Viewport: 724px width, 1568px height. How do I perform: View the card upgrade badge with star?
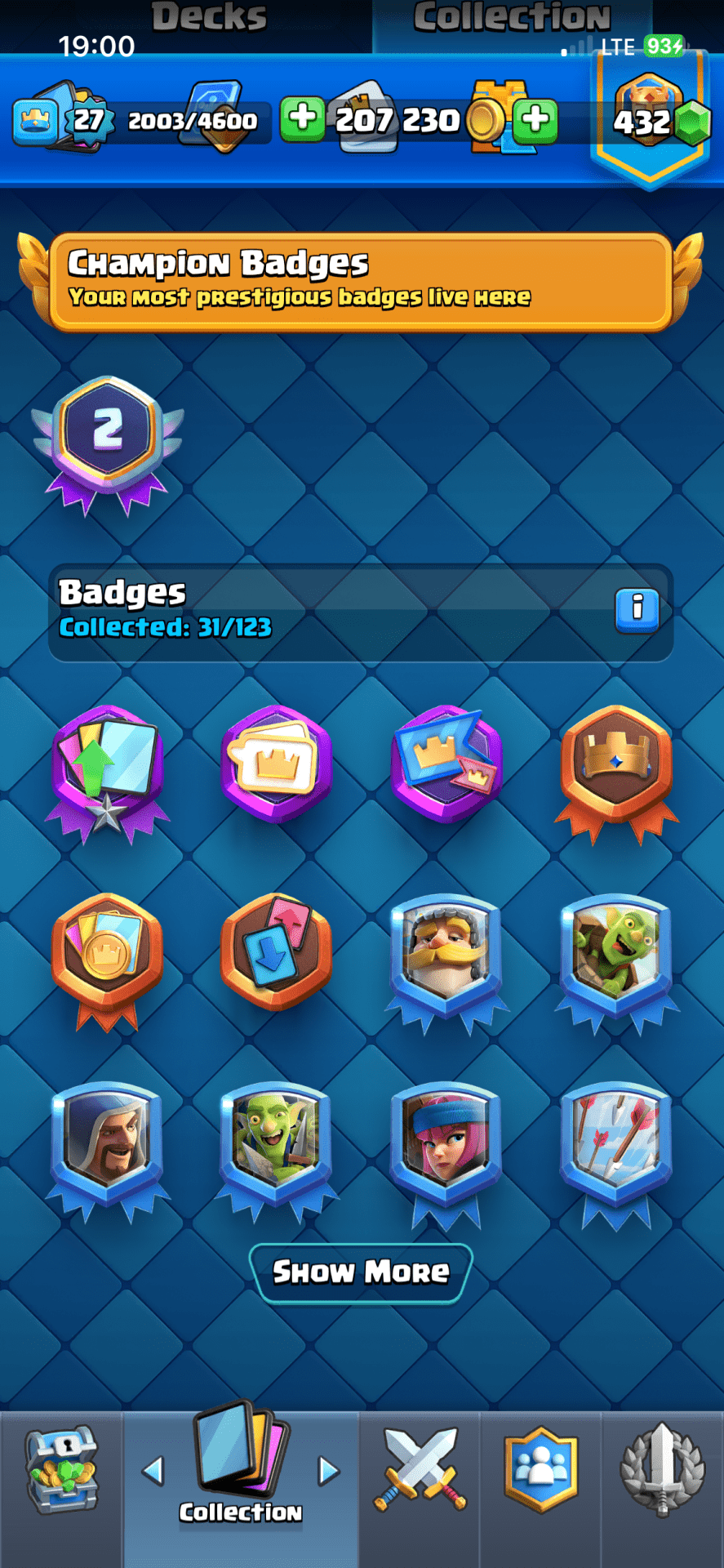(x=107, y=768)
